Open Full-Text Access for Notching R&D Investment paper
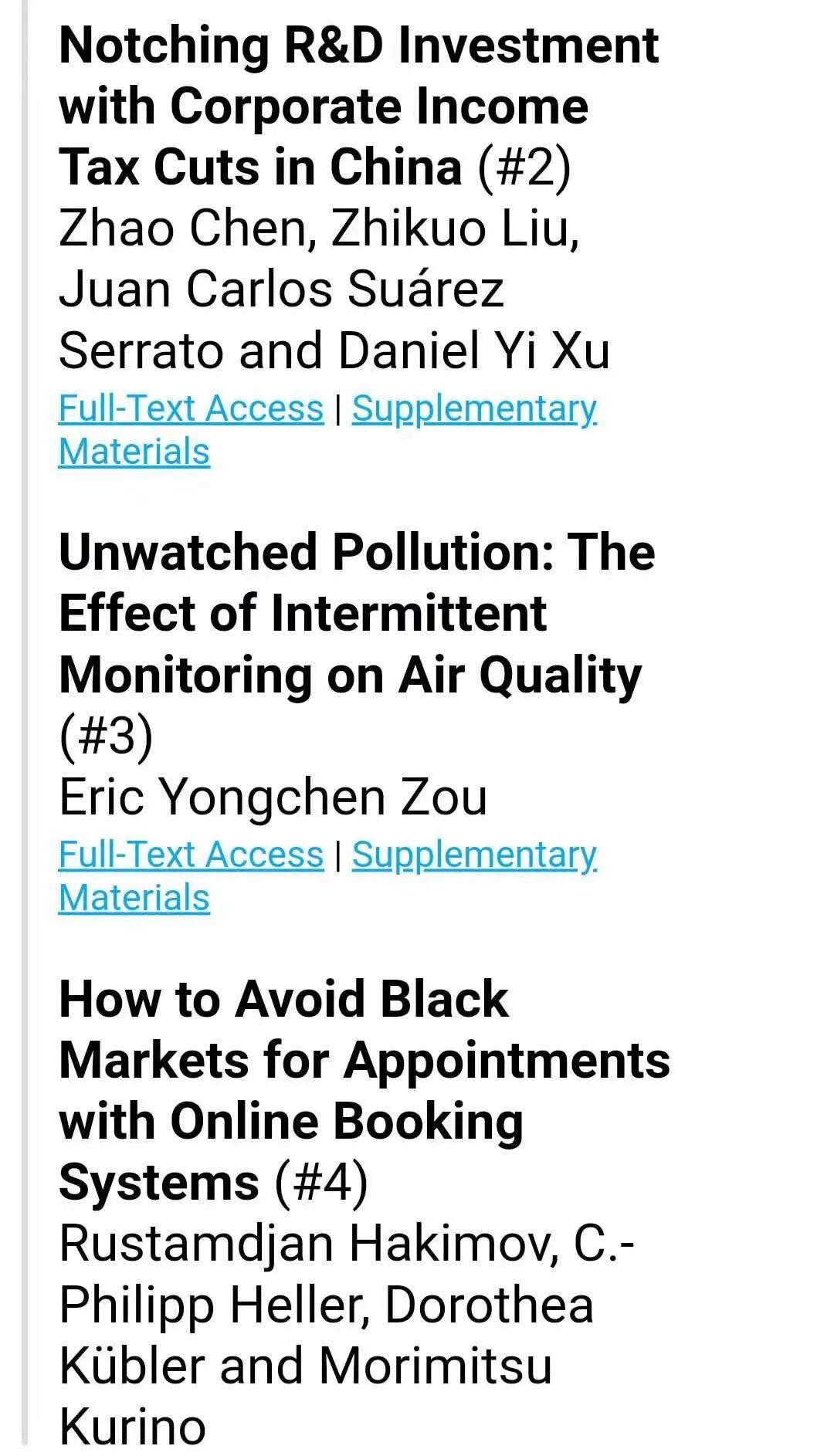Screen dimensions: 834x1456 pos(191,408)
